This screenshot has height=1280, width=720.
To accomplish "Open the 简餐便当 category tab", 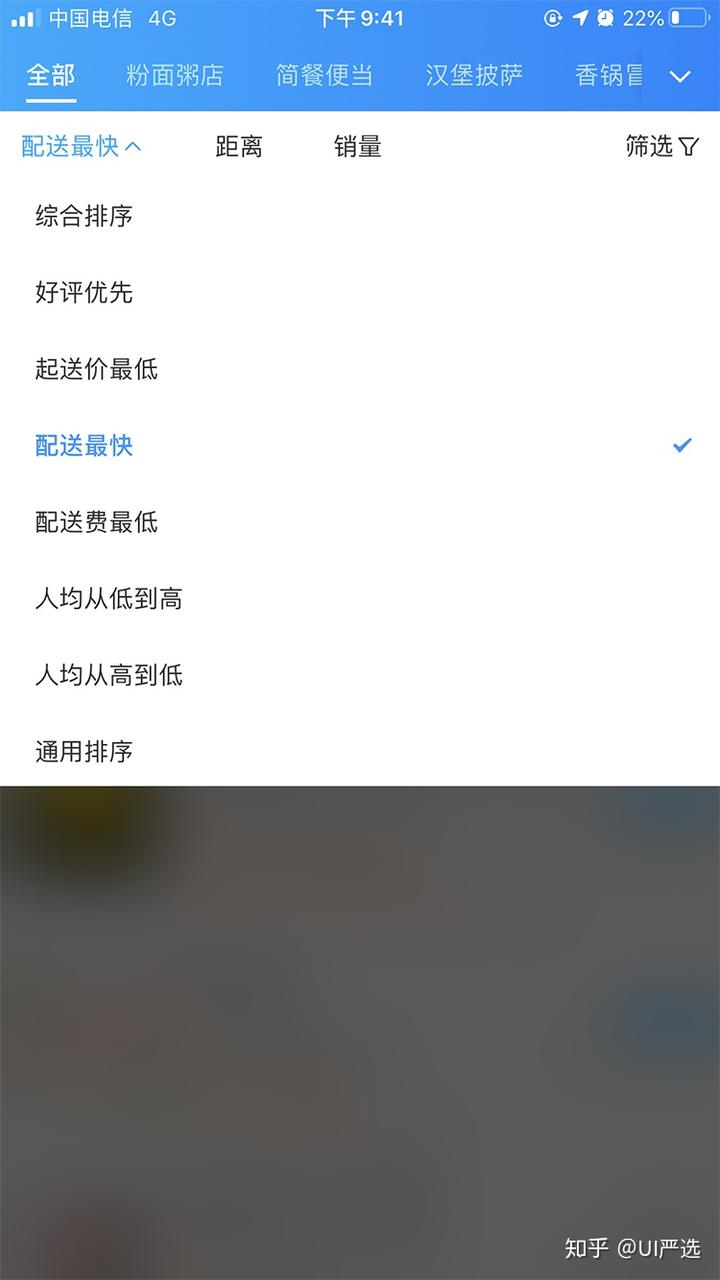I will tap(324, 76).
